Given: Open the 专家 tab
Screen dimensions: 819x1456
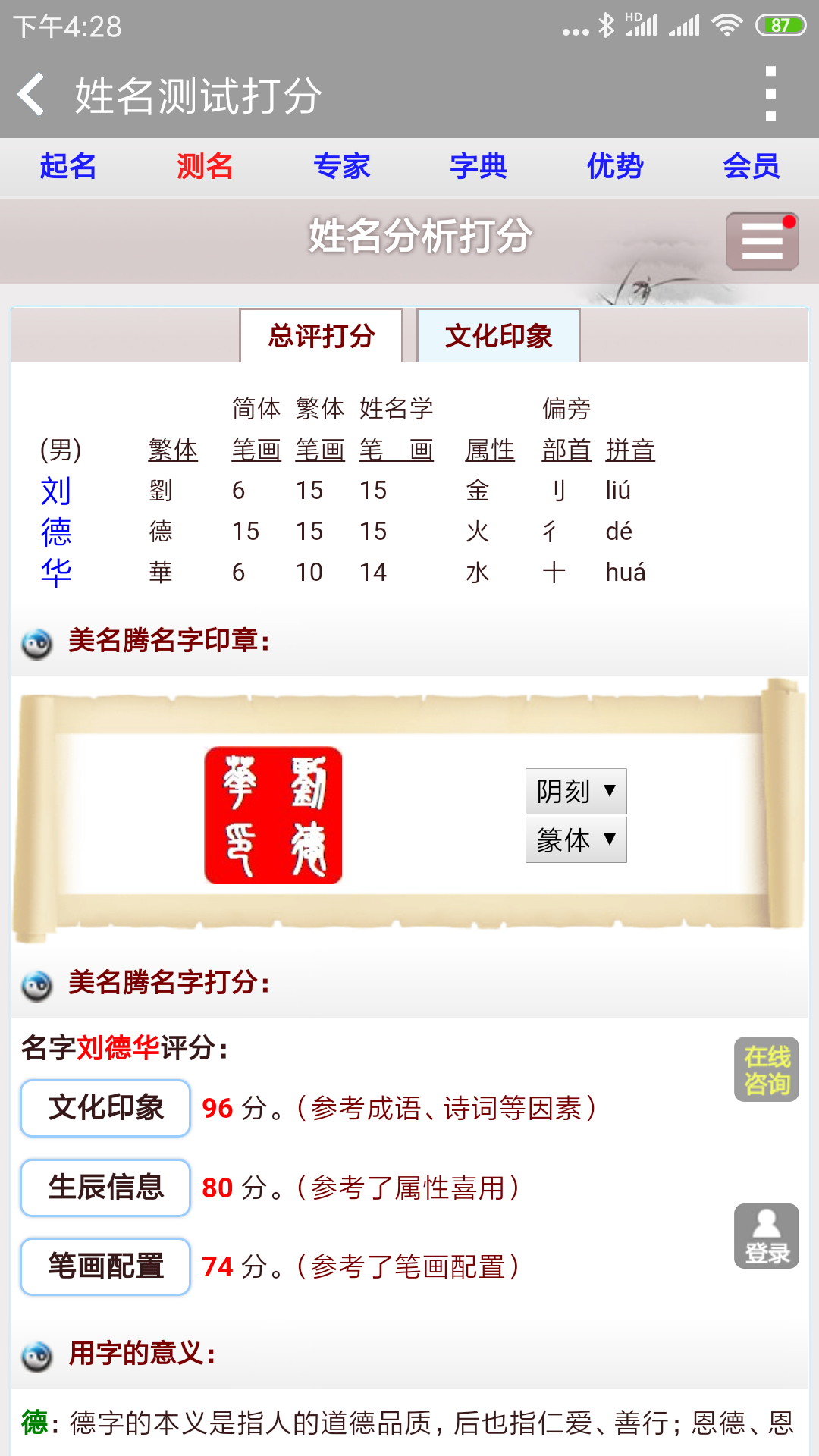Looking at the screenshot, I should click(x=341, y=166).
